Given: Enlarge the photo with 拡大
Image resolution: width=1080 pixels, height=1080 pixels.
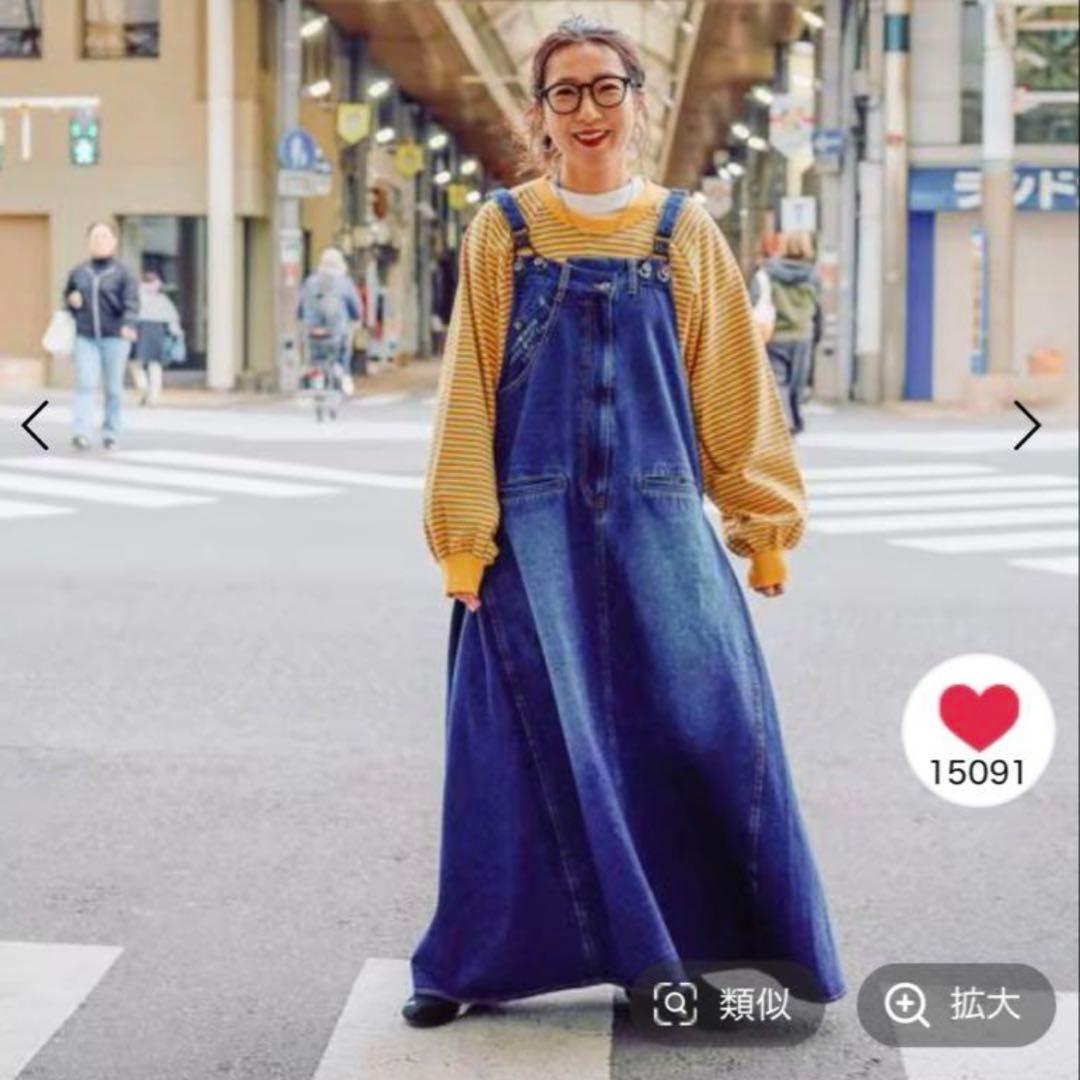Looking at the screenshot, I should [x=955, y=1005].
